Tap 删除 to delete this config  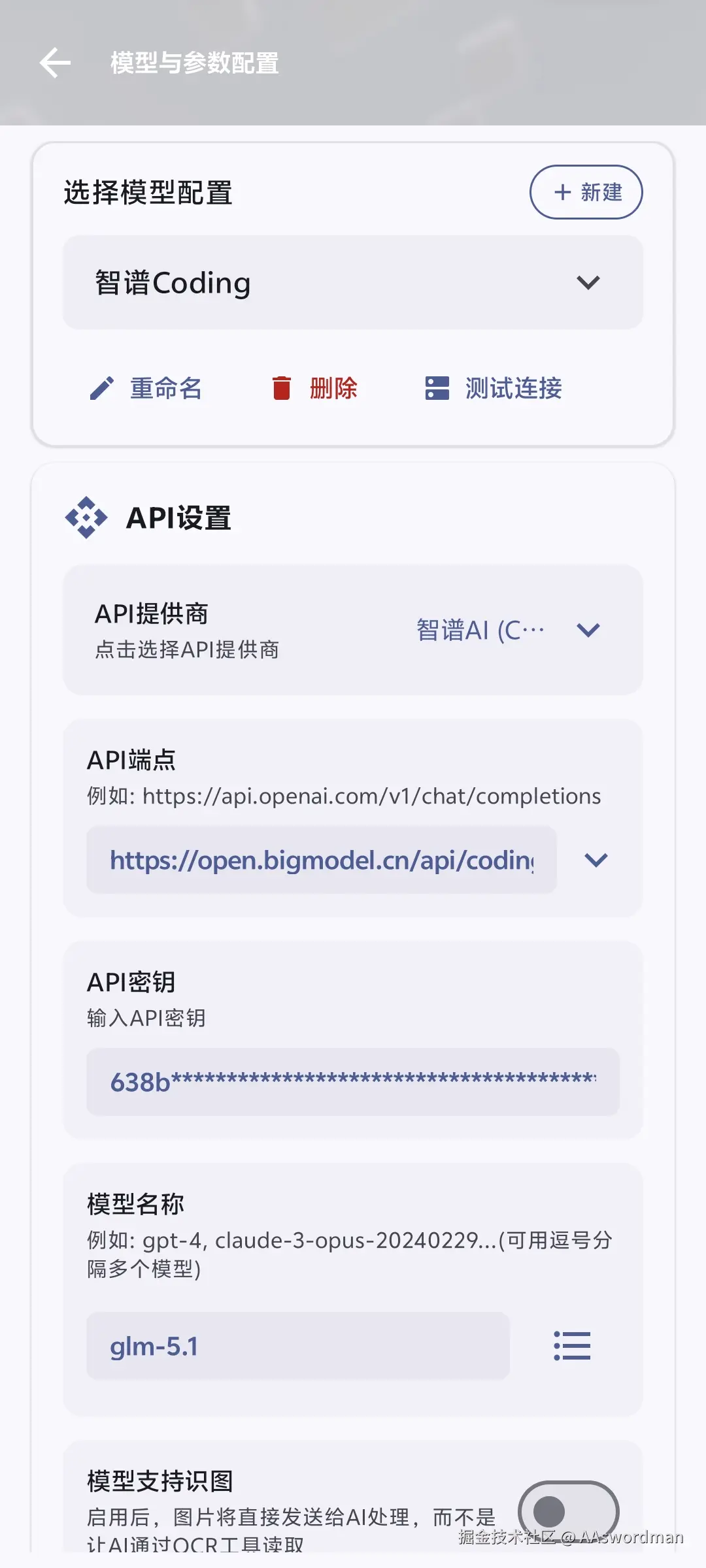point(315,388)
